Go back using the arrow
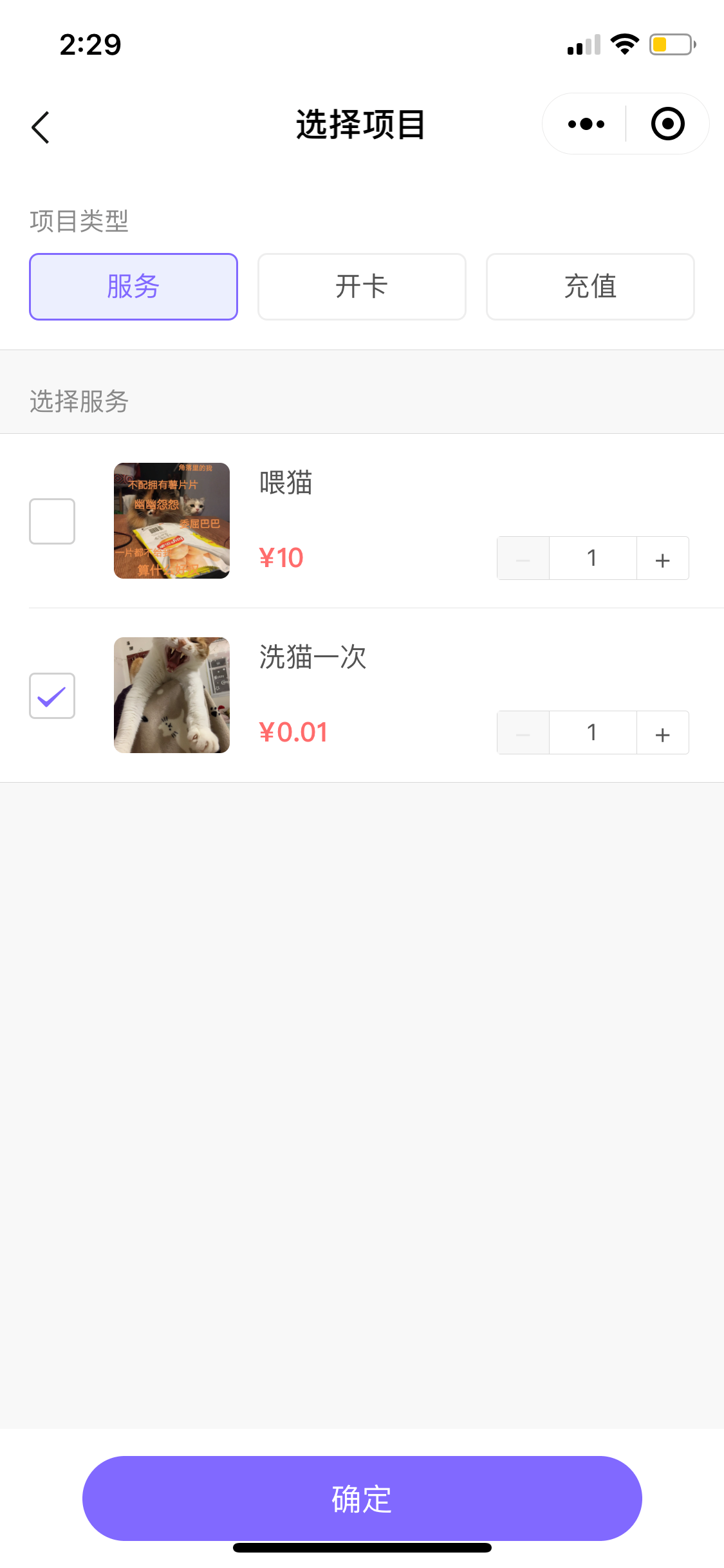This screenshot has height=1568, width=724. point(41,127)
